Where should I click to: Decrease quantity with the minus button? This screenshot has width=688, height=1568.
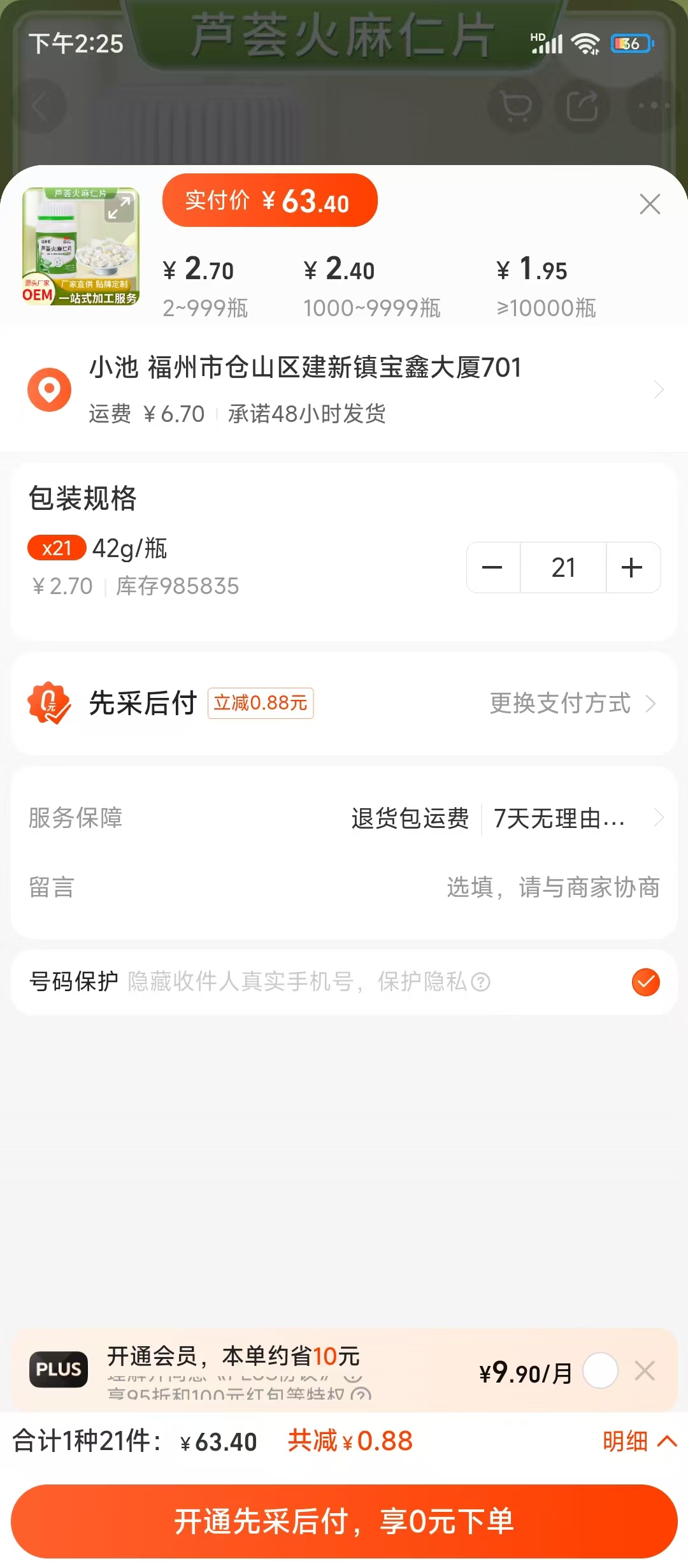[x=492, y=567]
